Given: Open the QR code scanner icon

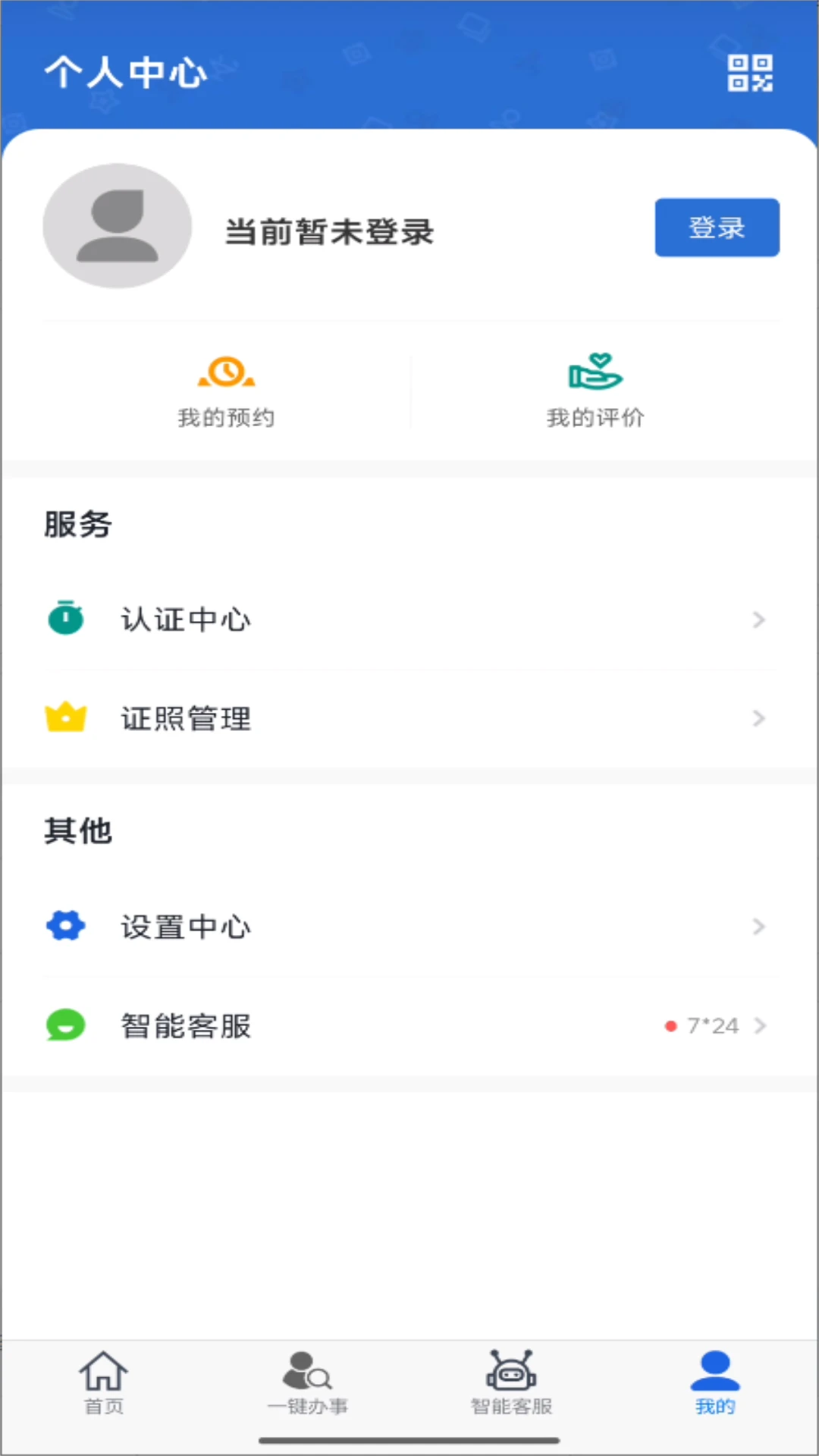Looking at the screenshot, I should click(749, 74).
